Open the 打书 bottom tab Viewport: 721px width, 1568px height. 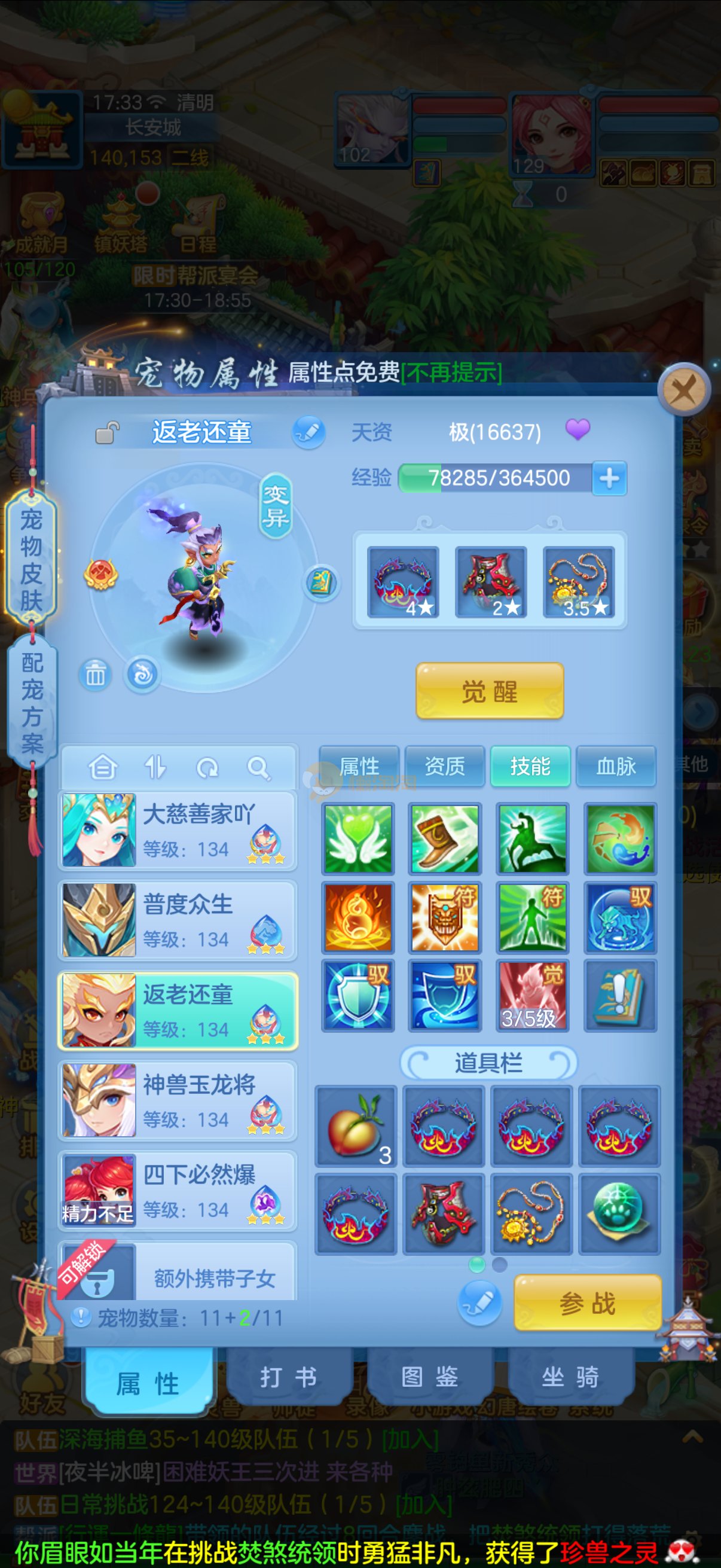(288, 1377)
